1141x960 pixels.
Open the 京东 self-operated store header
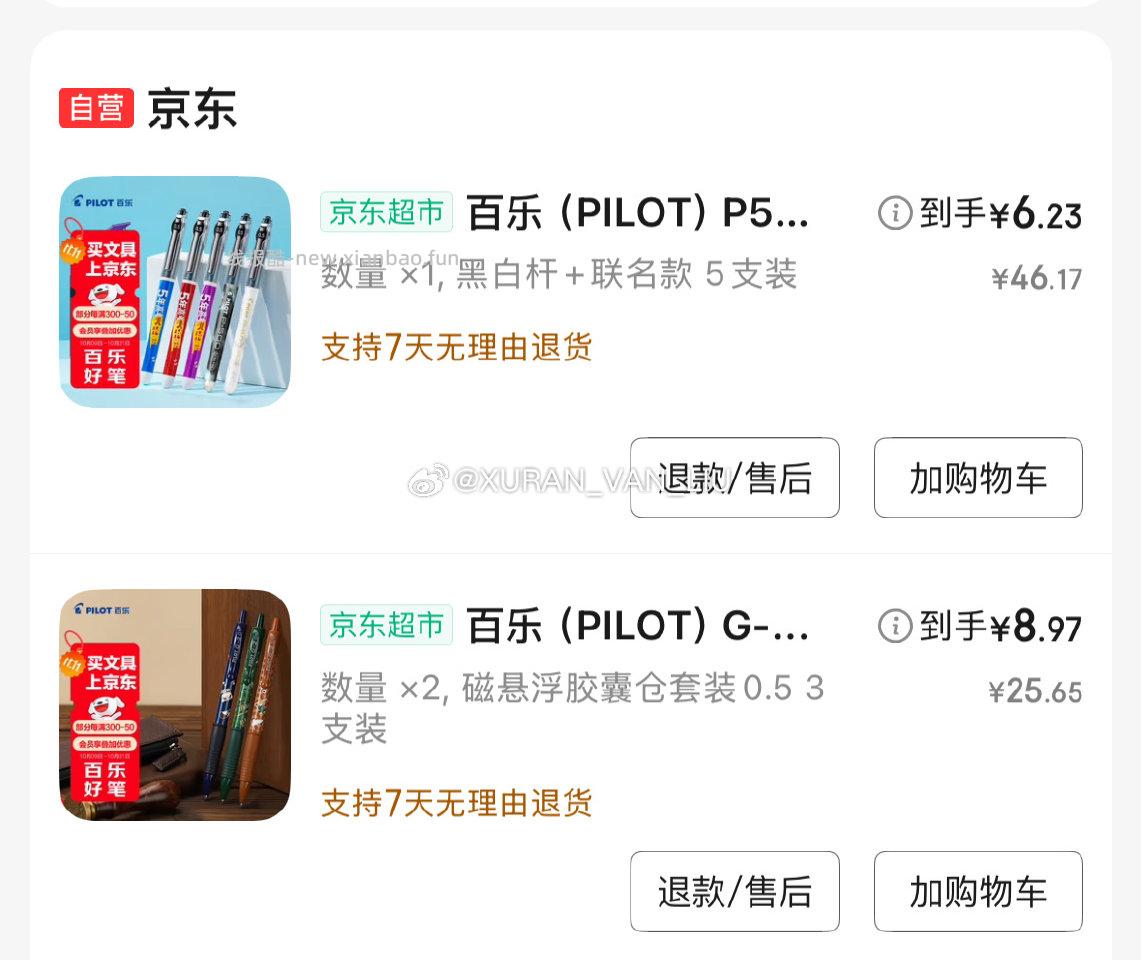coord(190,108)
